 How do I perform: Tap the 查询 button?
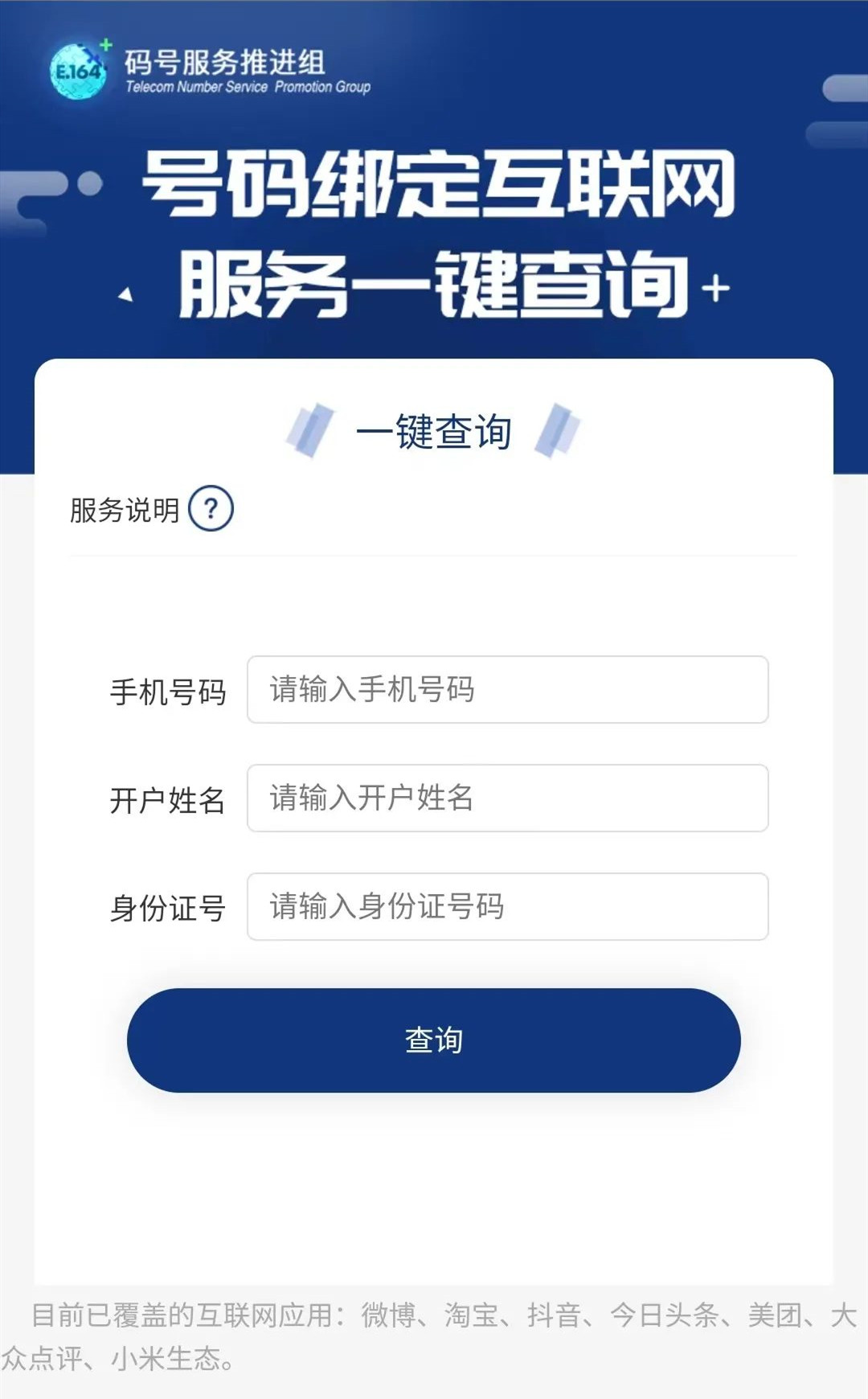coord(433,1040)
